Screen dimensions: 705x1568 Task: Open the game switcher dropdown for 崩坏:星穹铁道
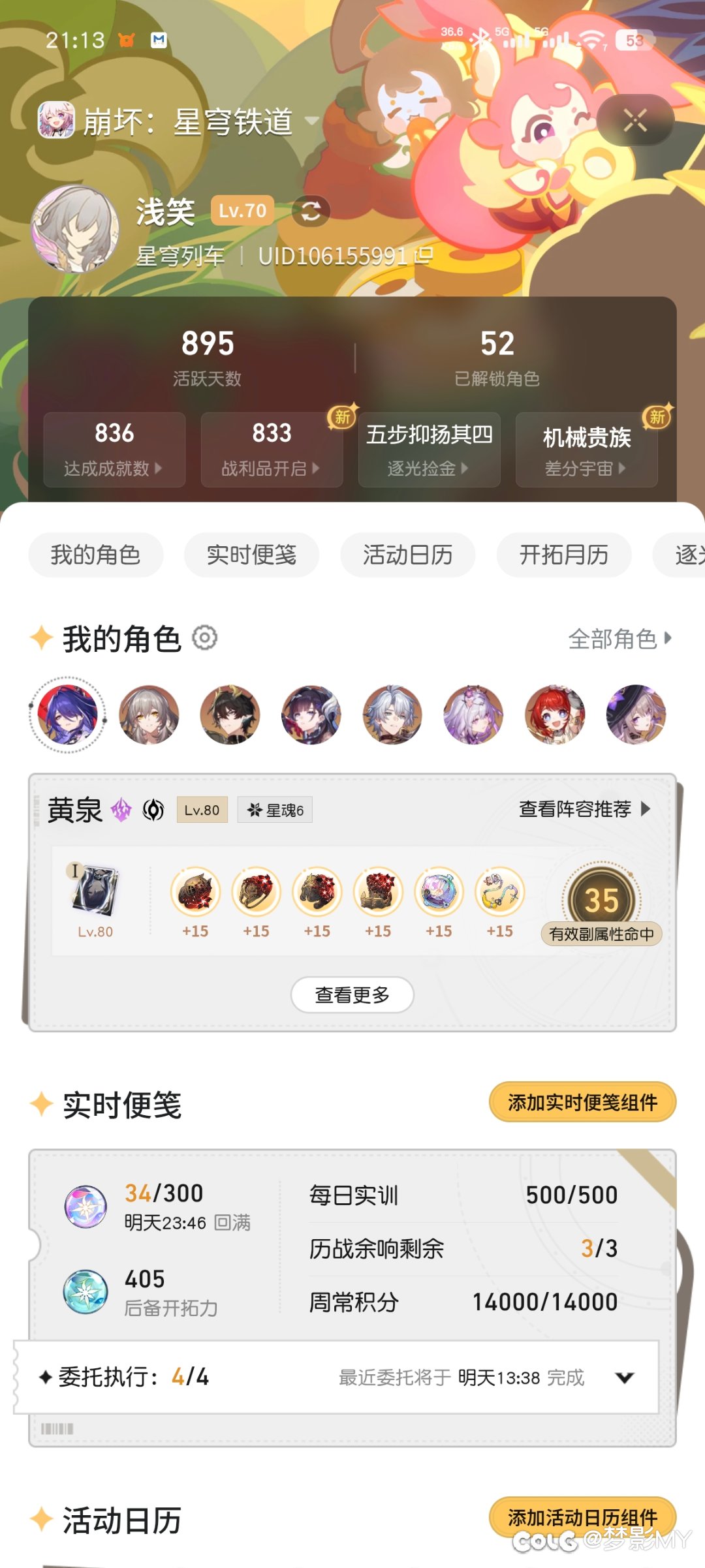[312, 121]
